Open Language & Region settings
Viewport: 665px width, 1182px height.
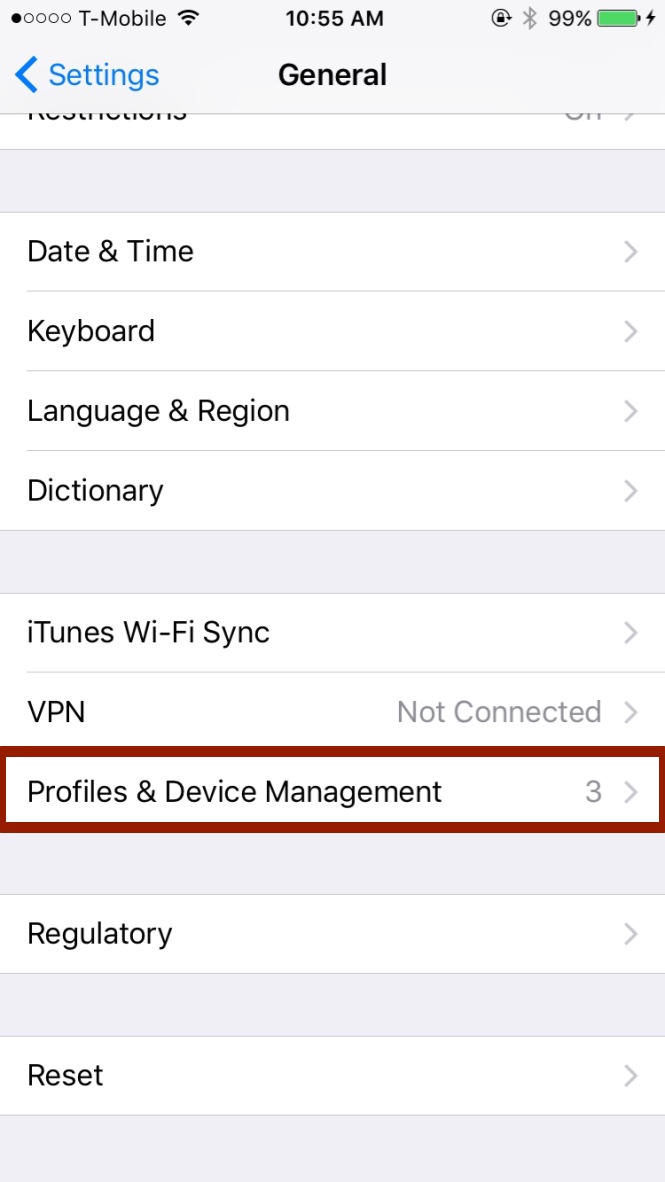pos(332,411)
